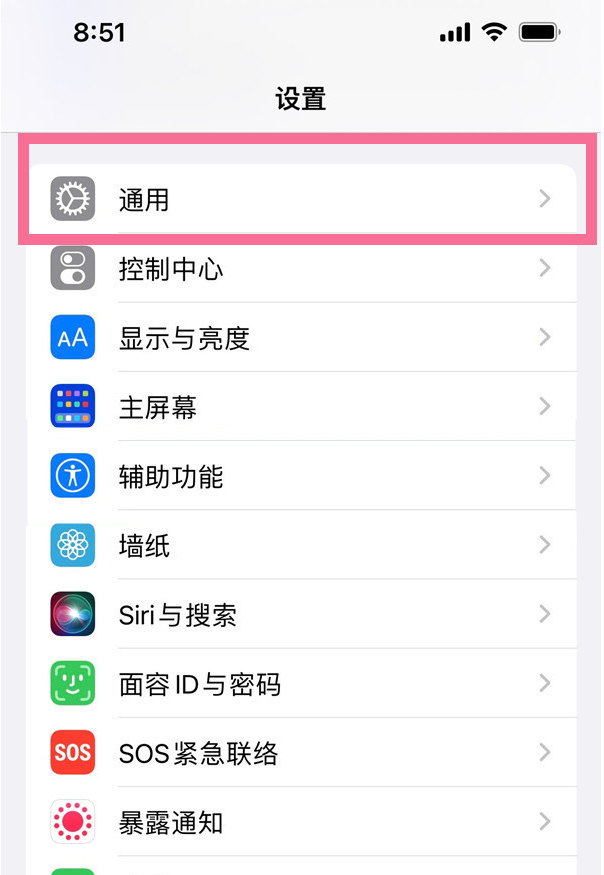Go to 控制中心 settings
The height and width of the screenshot is (875, 604).
[300, 269]
